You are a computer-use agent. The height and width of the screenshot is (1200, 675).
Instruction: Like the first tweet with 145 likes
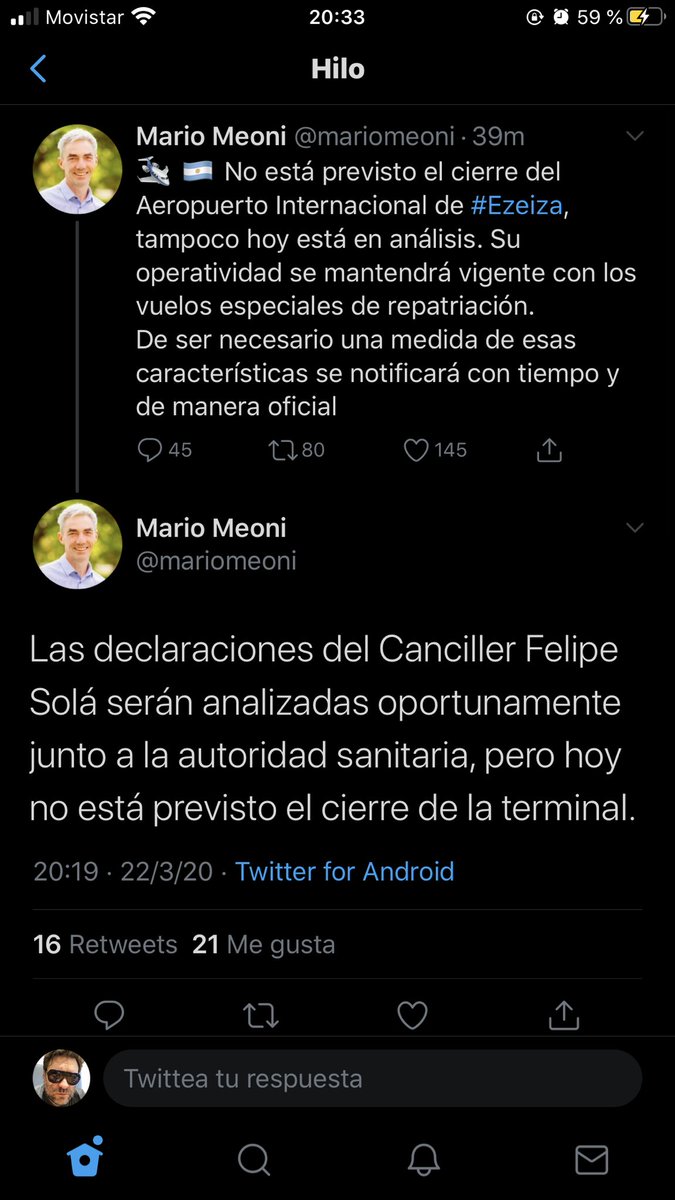[x=435, y=450]
